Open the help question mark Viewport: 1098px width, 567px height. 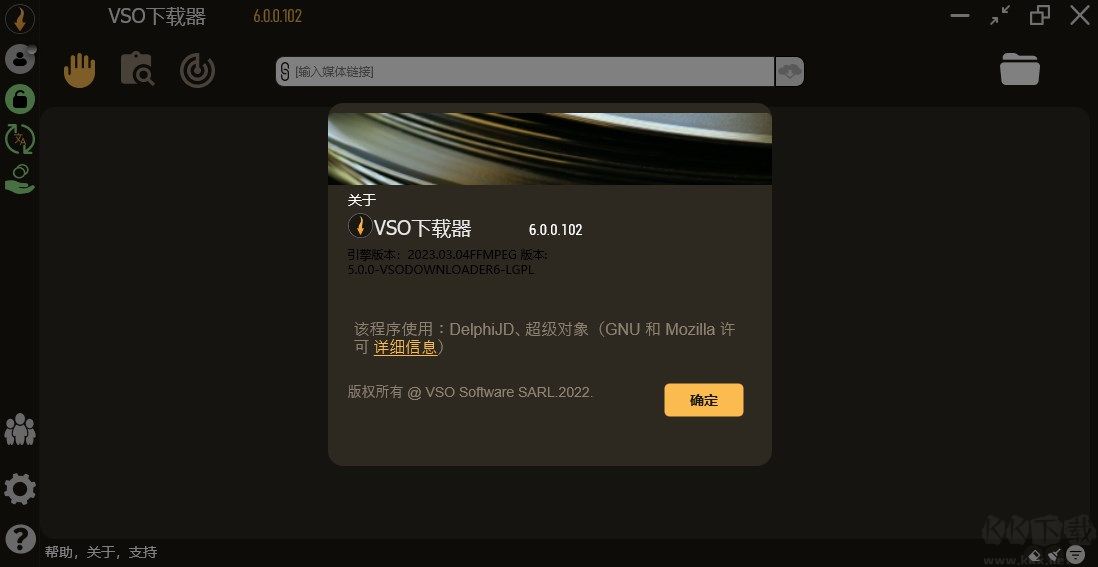point(20,540)
